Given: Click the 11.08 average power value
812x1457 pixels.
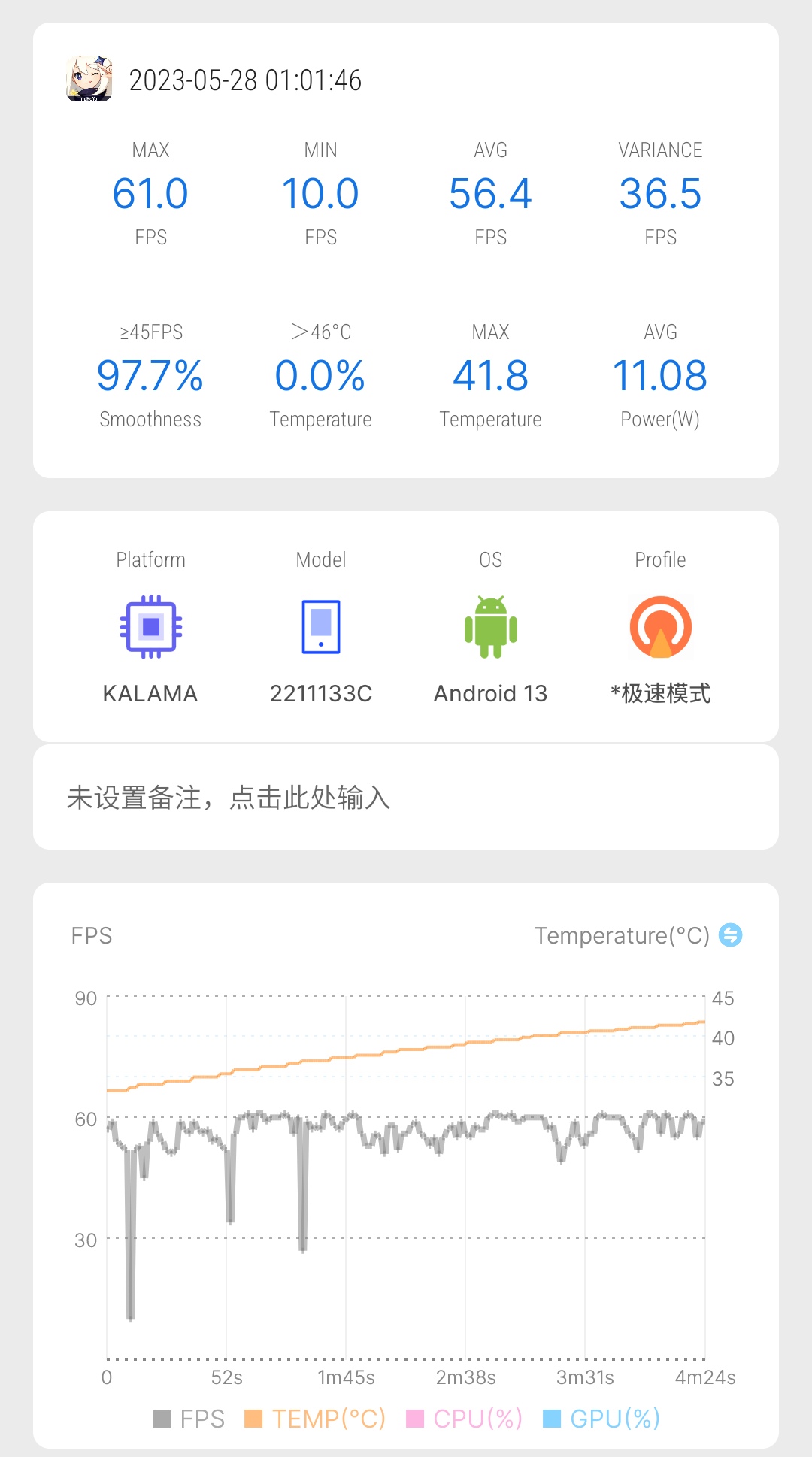Looking at the screenshot, I should tap(660, 376).
